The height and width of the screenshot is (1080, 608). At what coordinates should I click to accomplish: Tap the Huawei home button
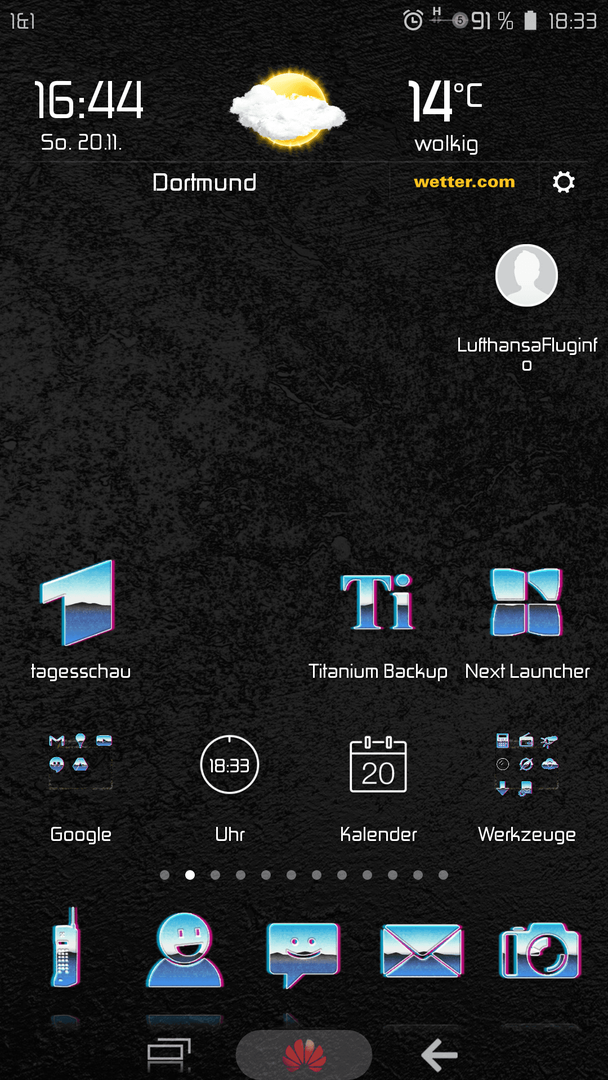coord(304,1054)
